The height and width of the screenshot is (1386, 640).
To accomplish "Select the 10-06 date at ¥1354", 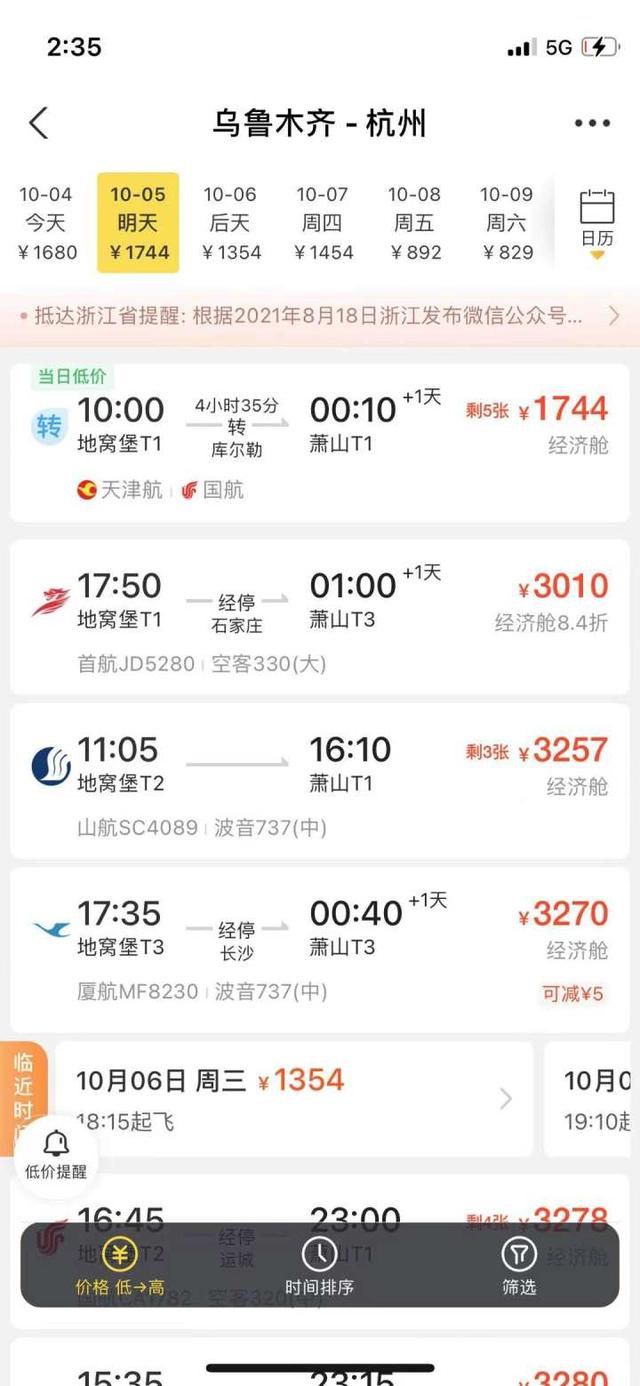I will pos(230,223).
